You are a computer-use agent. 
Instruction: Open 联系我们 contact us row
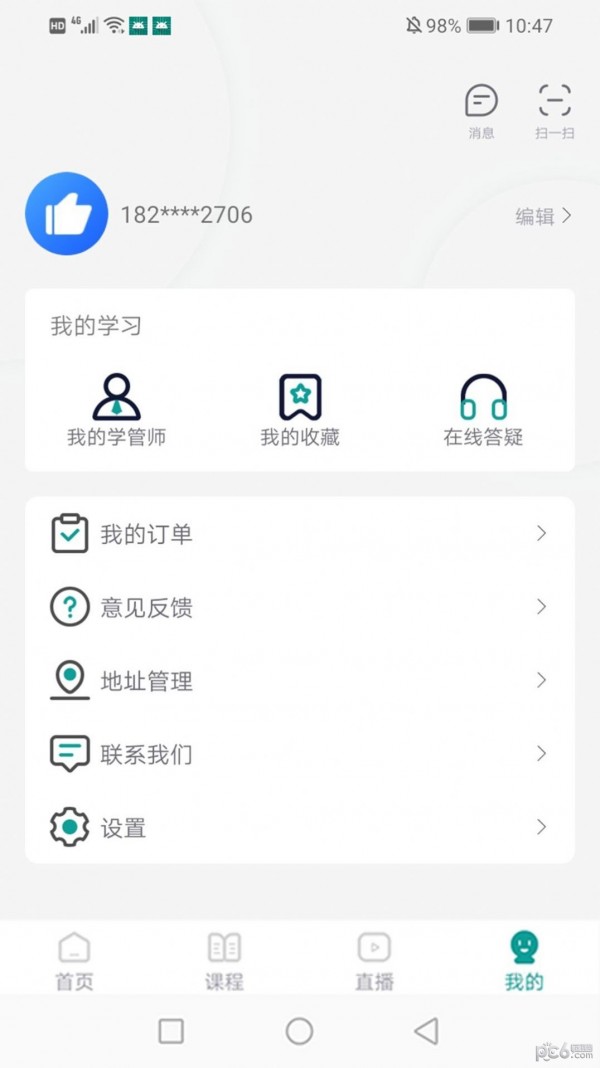300,754
